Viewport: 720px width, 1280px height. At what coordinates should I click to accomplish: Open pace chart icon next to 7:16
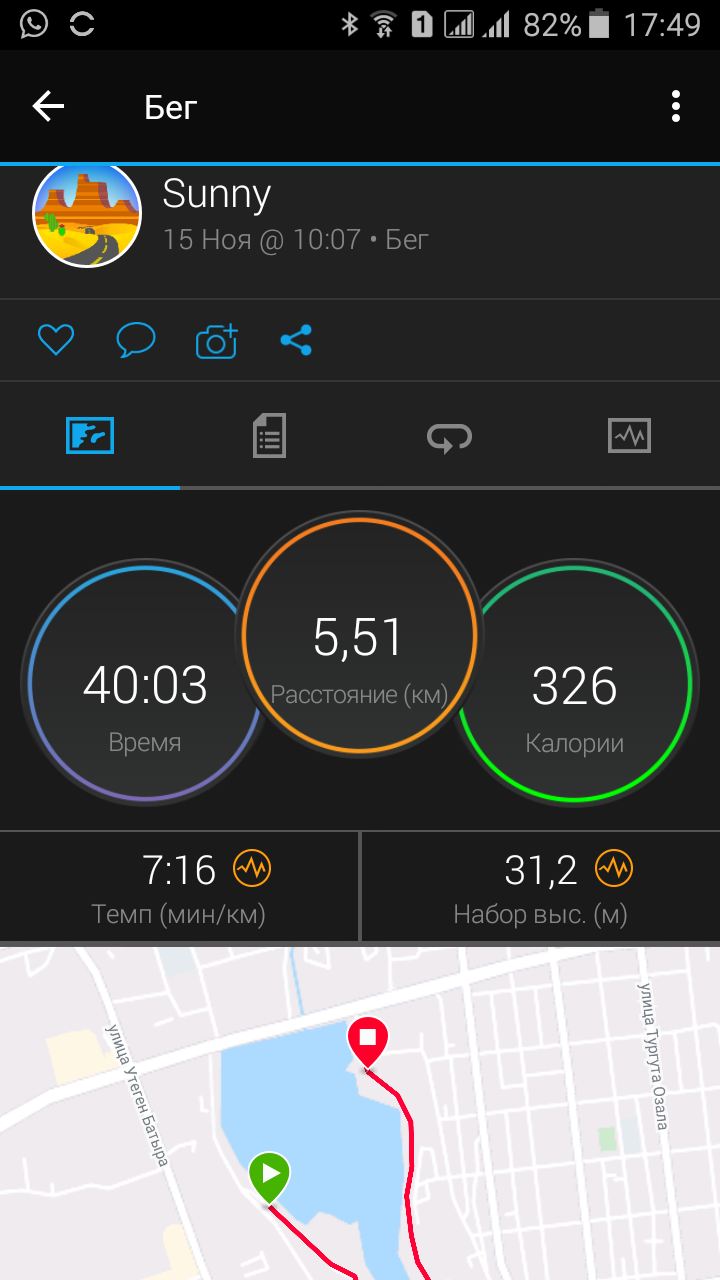click(252, 869)
